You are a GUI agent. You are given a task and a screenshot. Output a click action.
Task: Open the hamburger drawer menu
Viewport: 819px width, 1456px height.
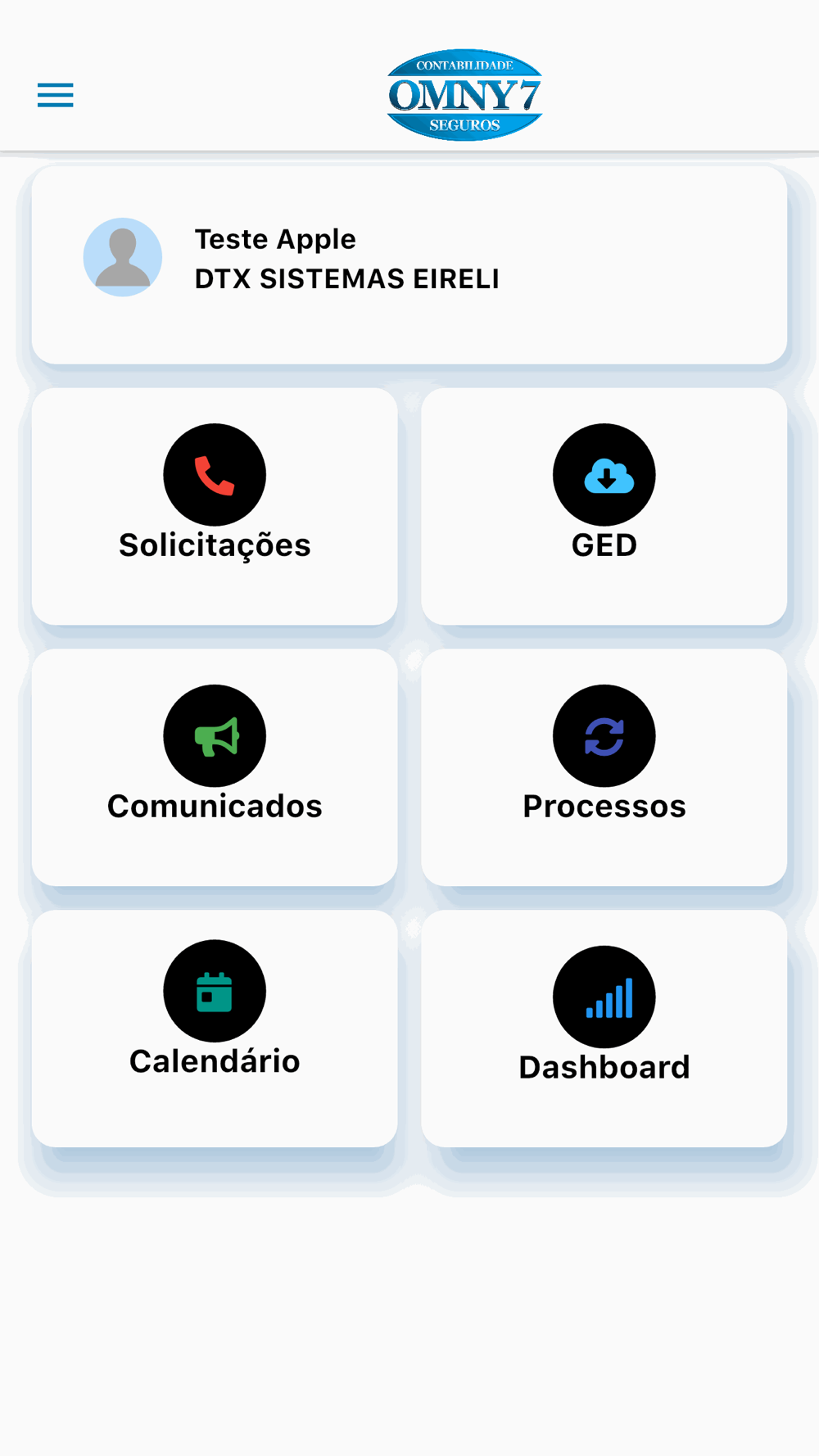(x=56, y=95)
